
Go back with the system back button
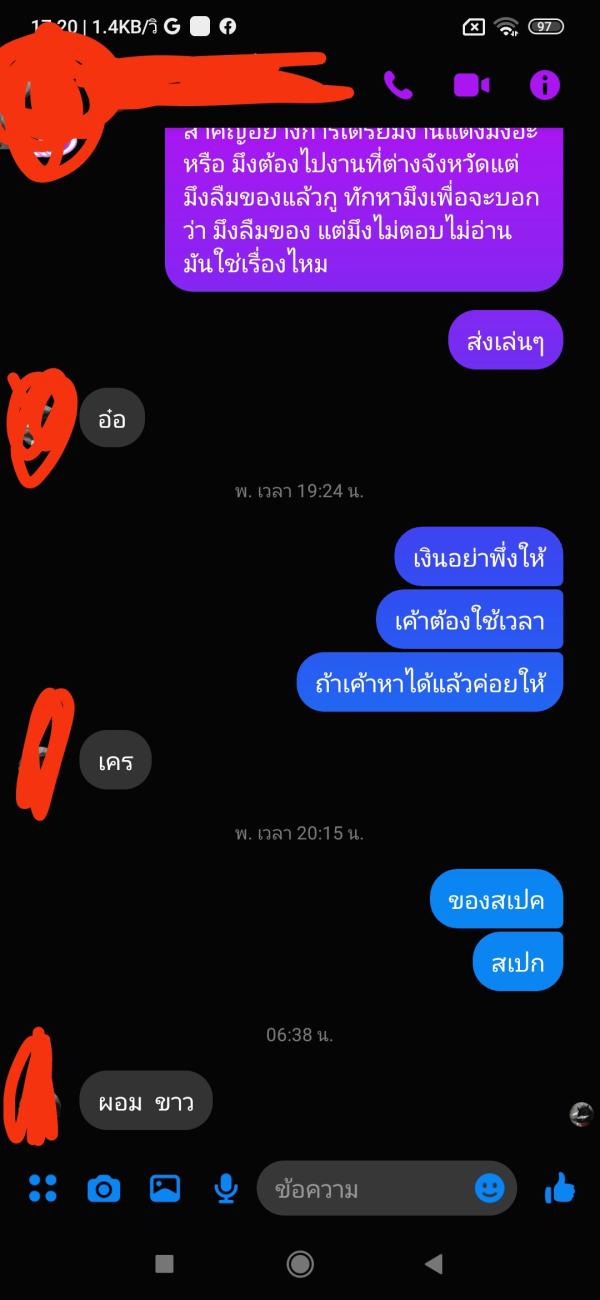434,1264
